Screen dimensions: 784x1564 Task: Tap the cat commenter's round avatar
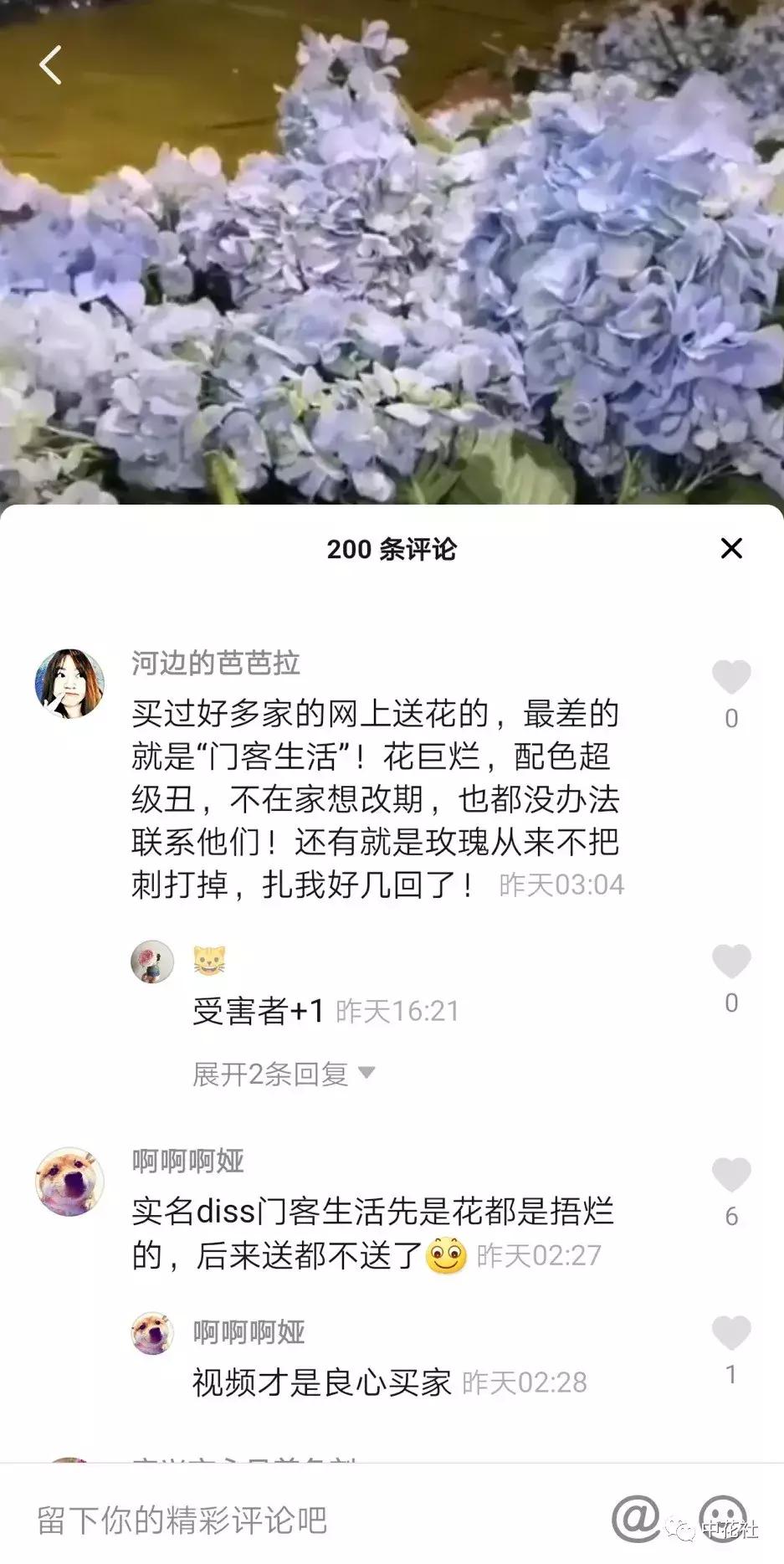[152, 962]
